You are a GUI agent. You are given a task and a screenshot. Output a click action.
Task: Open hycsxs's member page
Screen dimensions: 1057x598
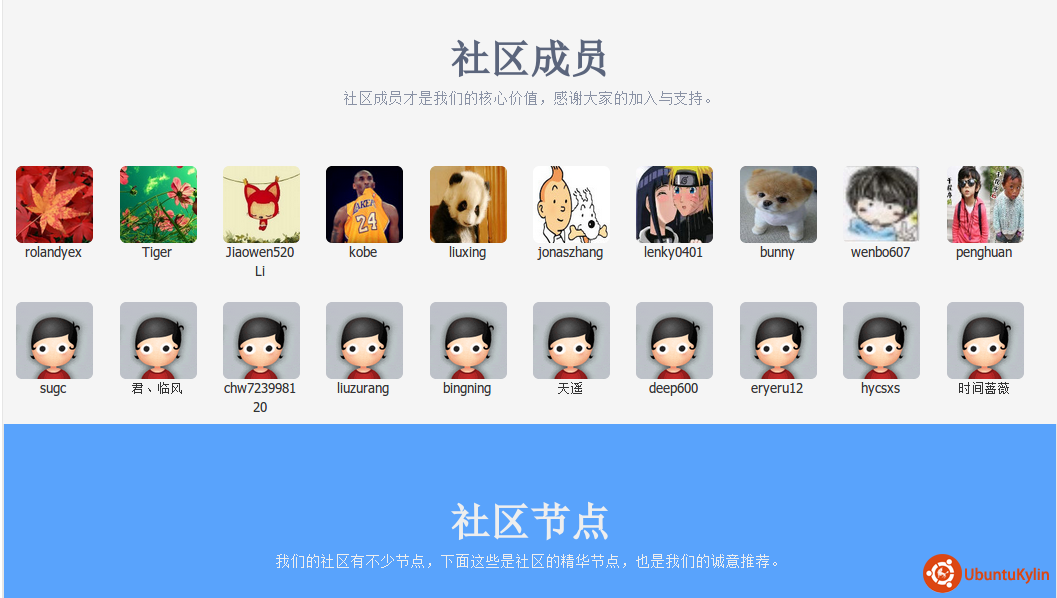(x=881, y=341)
